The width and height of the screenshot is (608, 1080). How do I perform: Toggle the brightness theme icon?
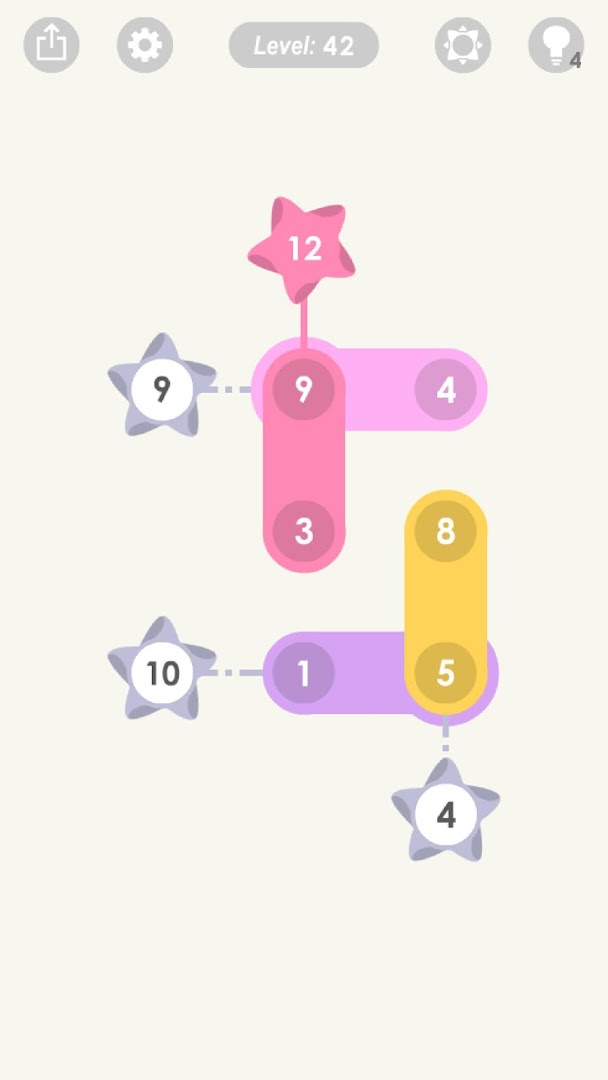click(462, 45)
